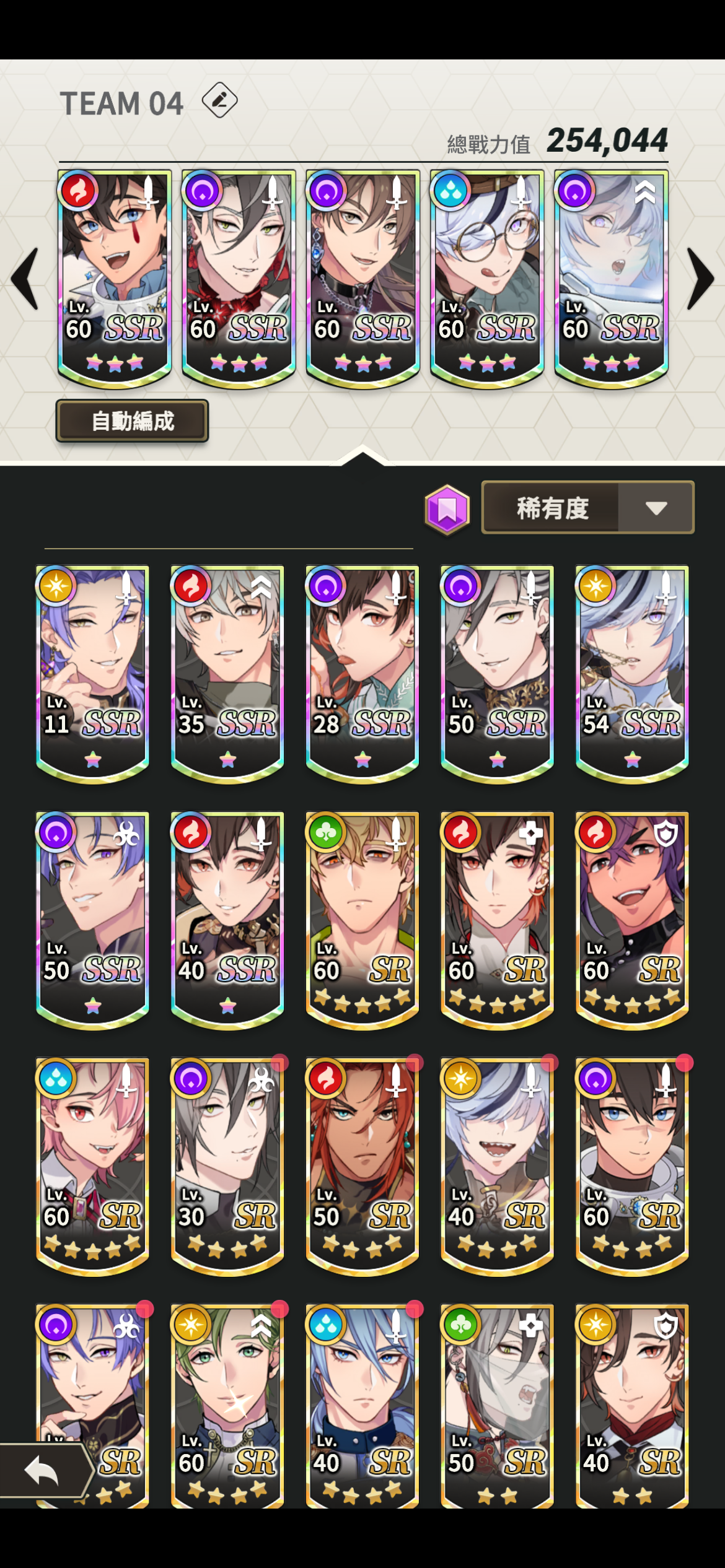Screen dimensions: 725x1568
Task: Go to the previous team
Action: [26, 279]
